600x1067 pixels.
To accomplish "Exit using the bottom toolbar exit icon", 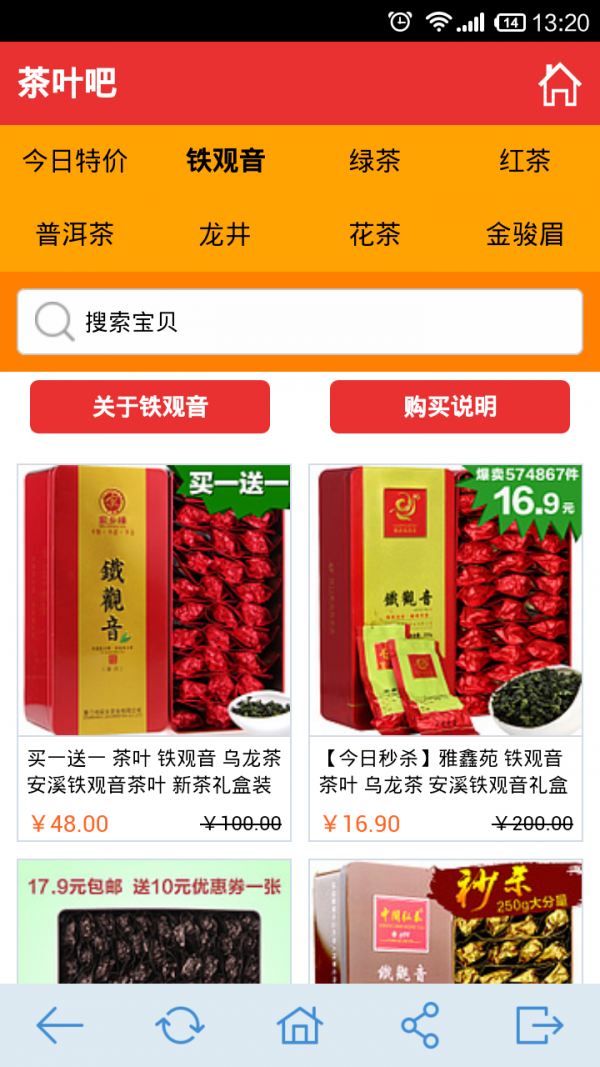I will 540,1025.
